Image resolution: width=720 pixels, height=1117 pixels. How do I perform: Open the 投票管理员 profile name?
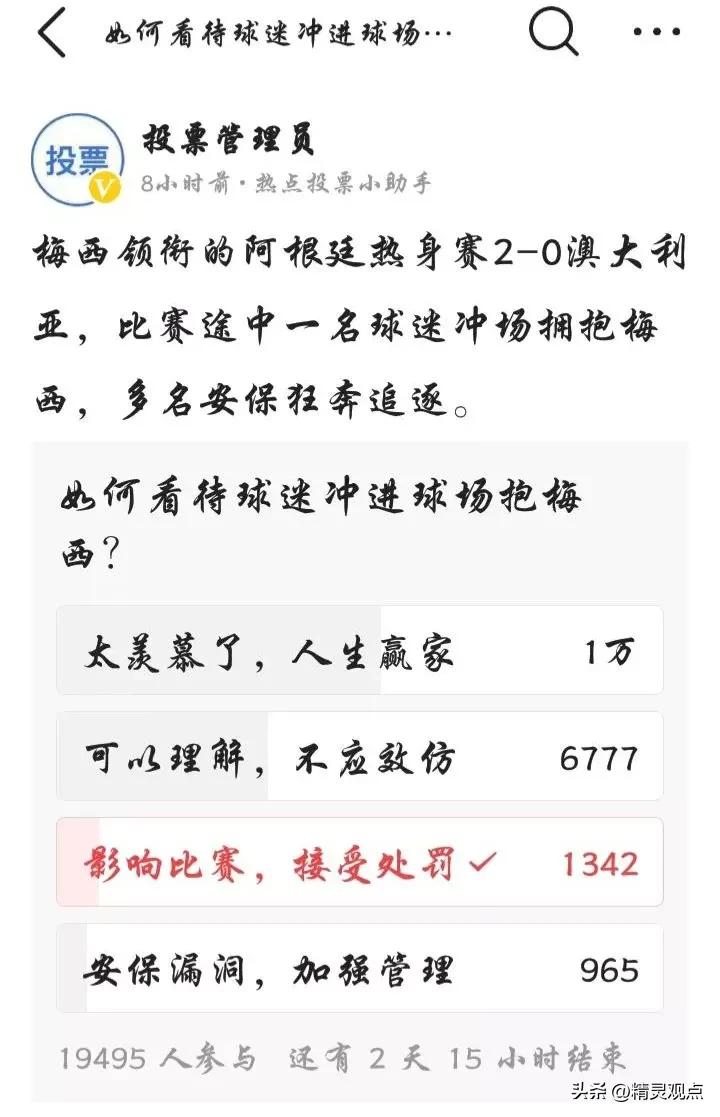[x=226, y=140]
